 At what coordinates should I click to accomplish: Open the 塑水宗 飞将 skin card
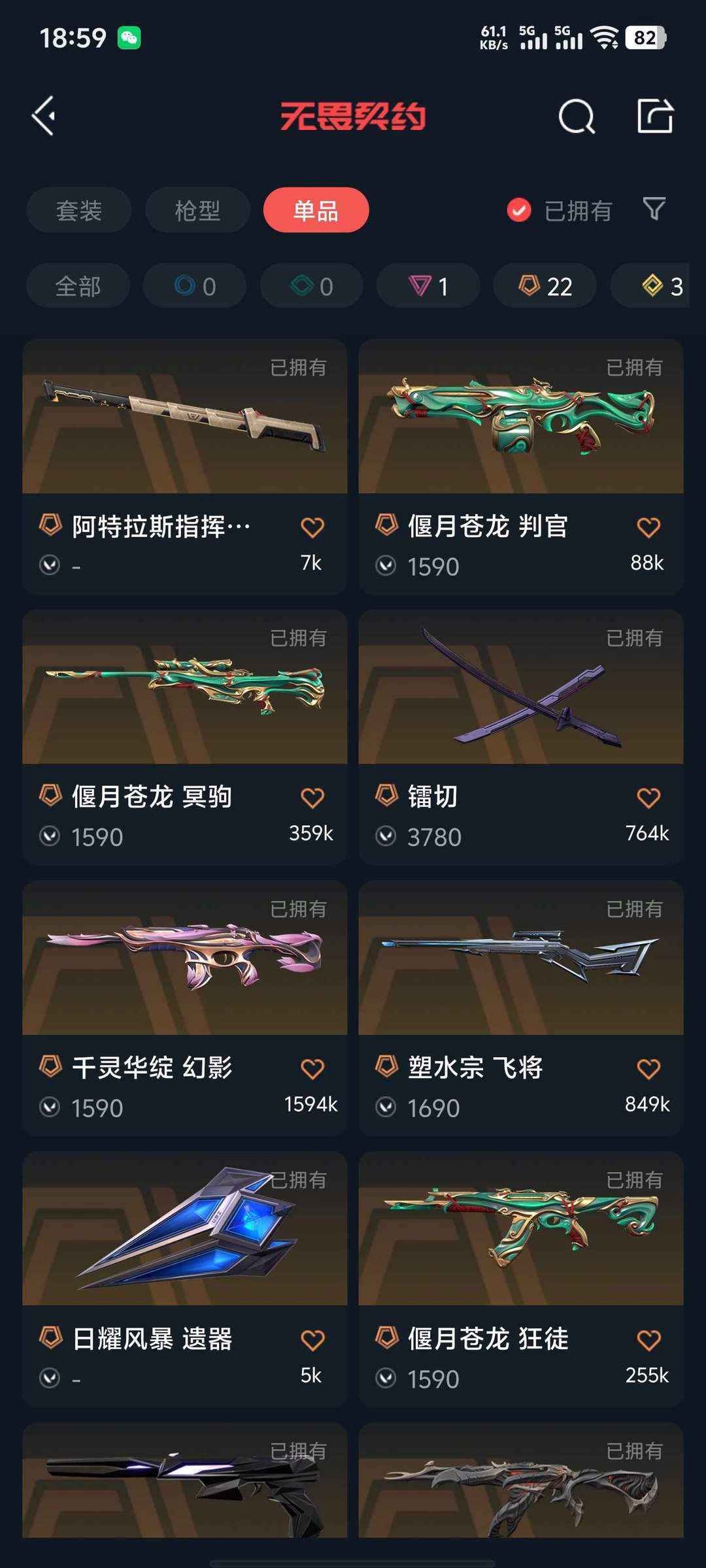coord(521,1008)
